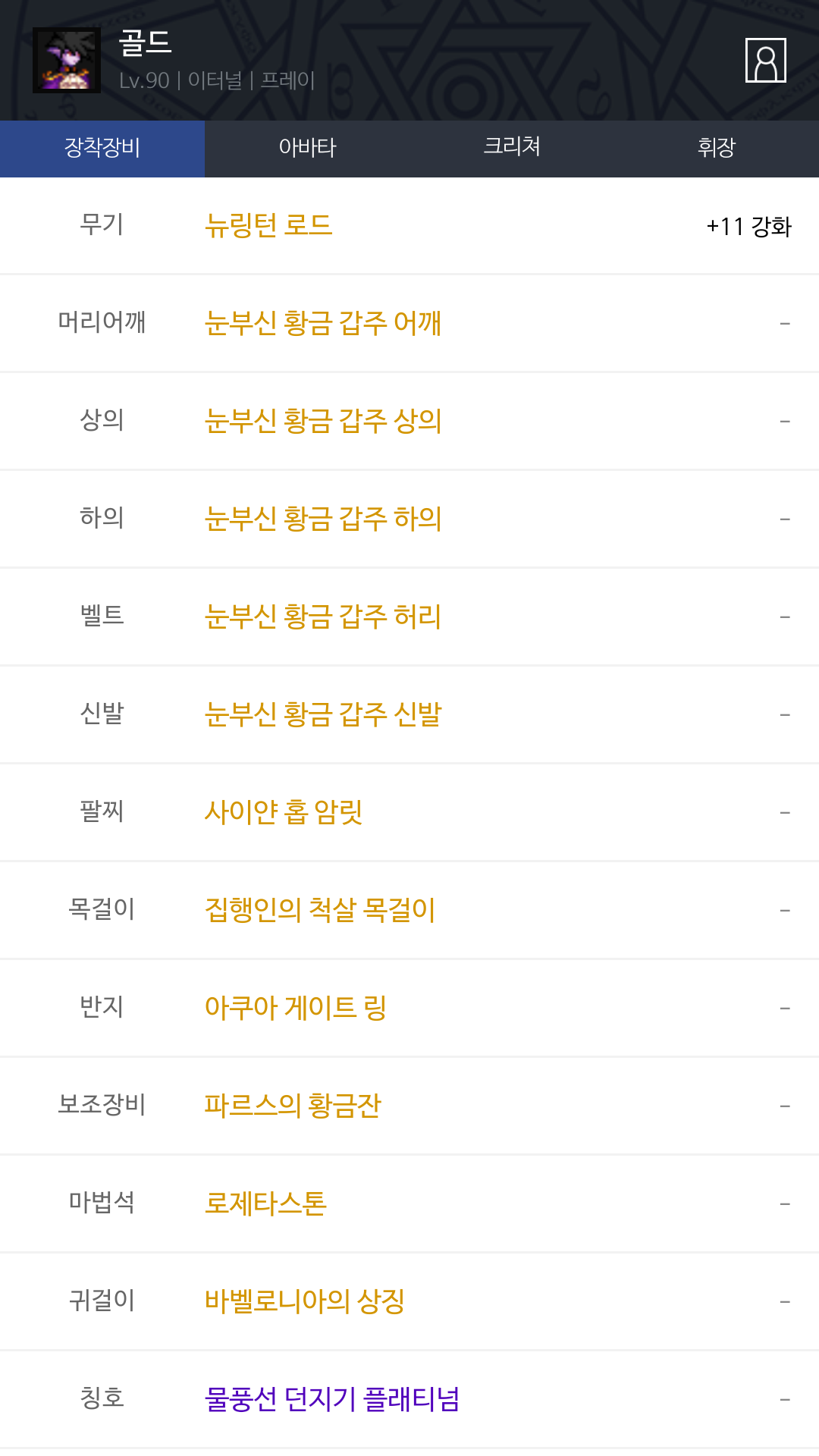Open the weapon item 뉴링턴 로드

409,225
